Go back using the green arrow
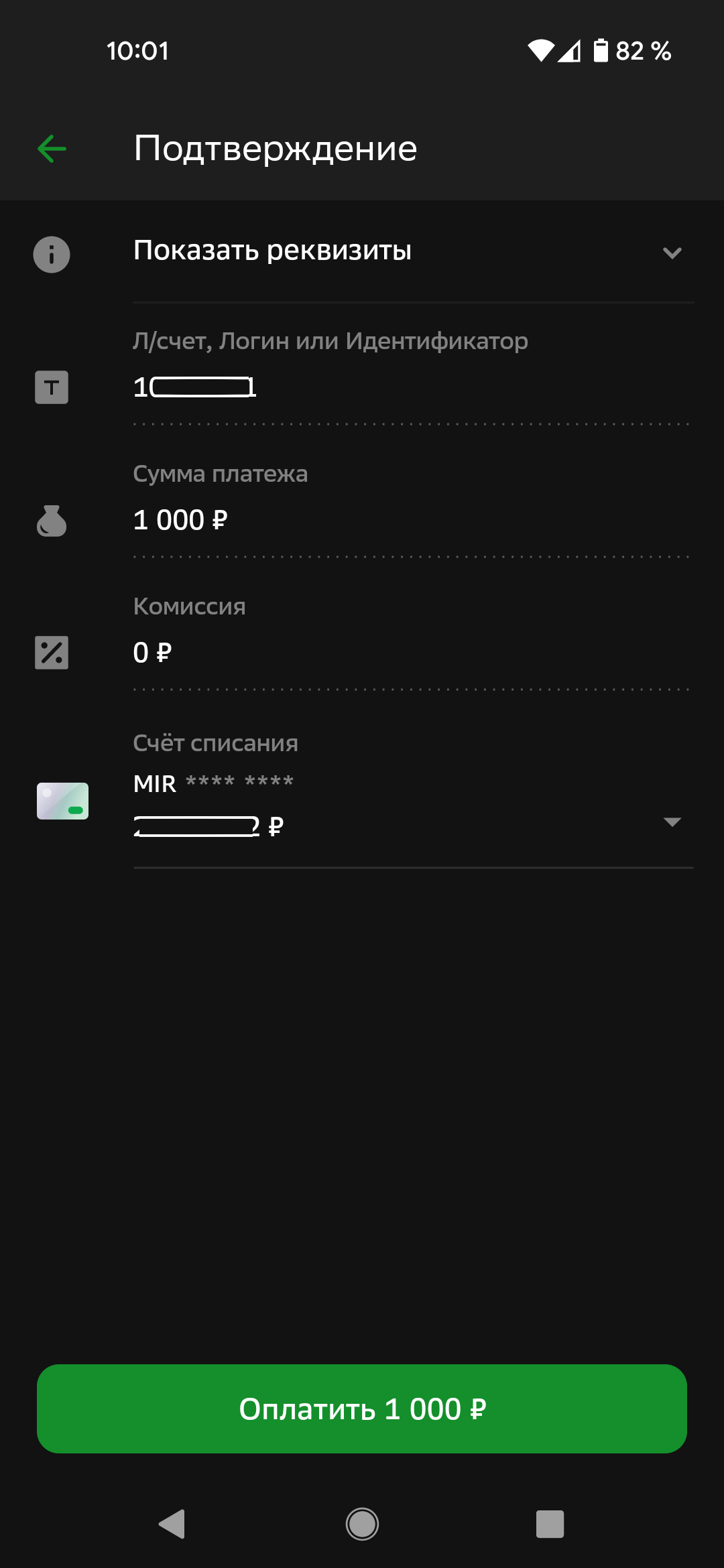The width and height of the screenshot is (724, 1568). (52, 149)
